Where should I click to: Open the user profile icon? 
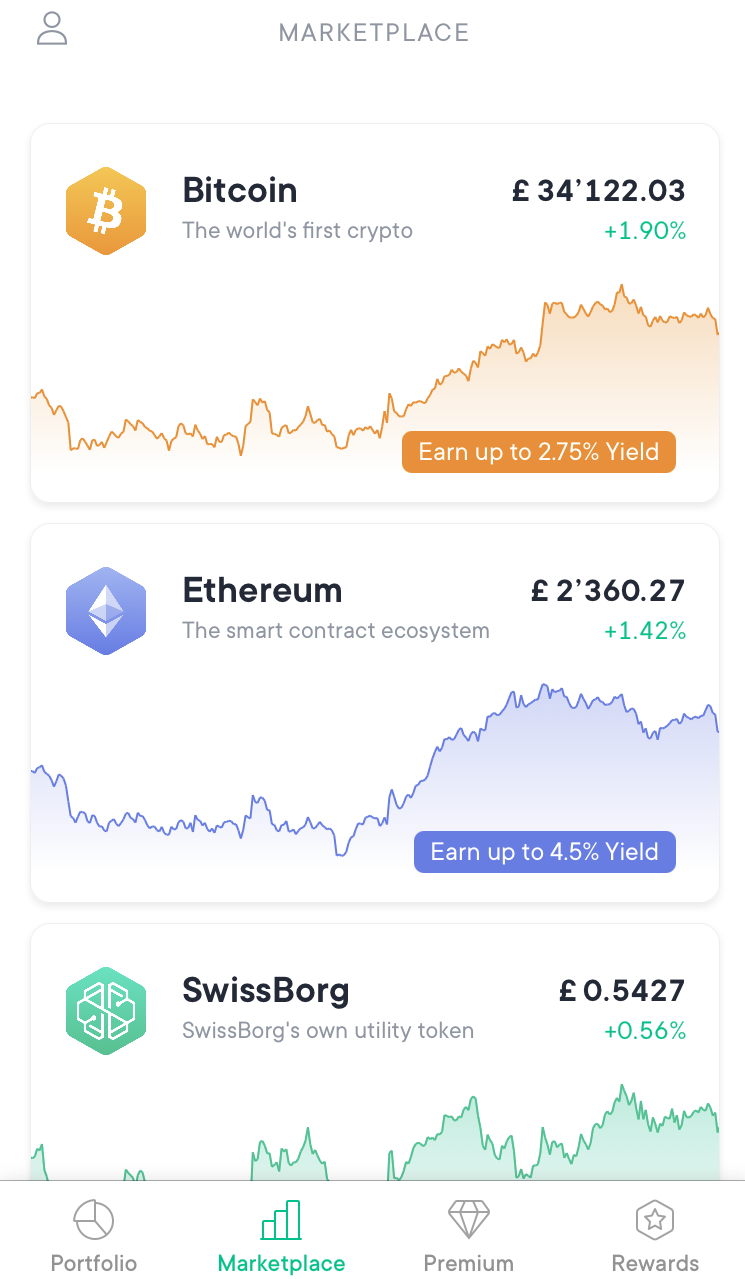tap(51, 29)
